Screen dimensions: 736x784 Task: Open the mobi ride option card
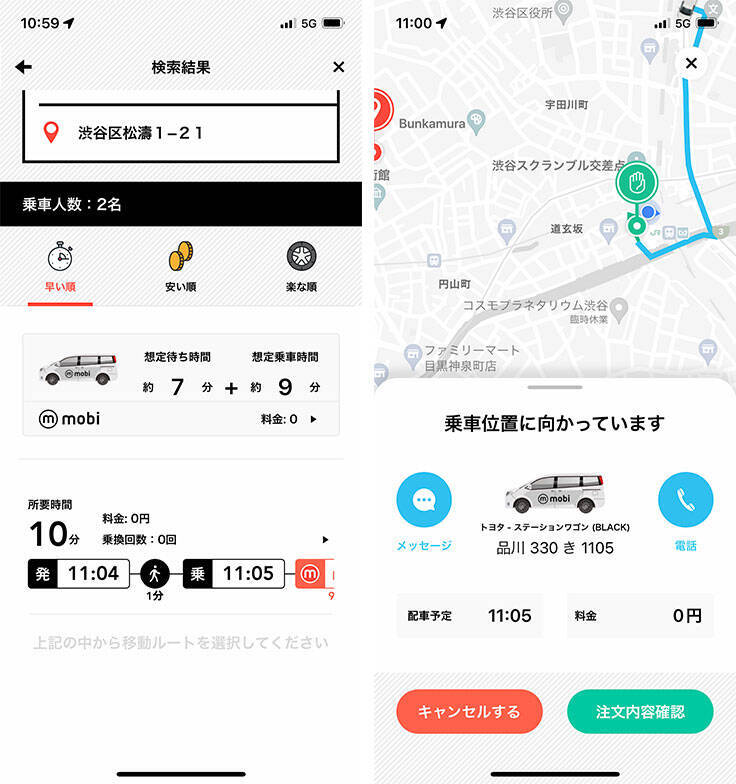point(181,385)
